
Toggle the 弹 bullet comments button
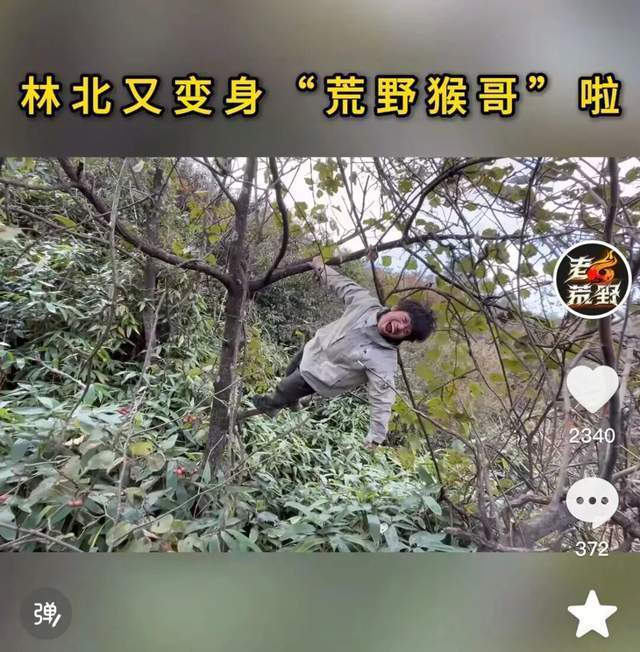(x=46, y=613)
